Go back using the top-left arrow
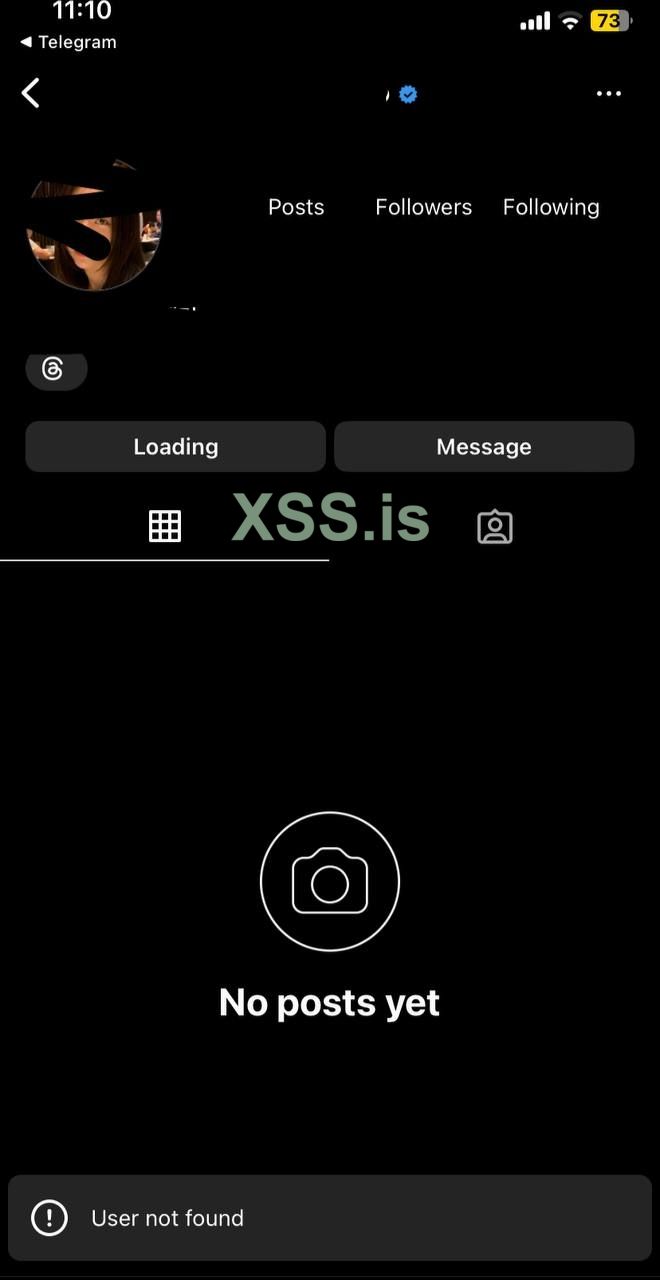 click(31, 94)
